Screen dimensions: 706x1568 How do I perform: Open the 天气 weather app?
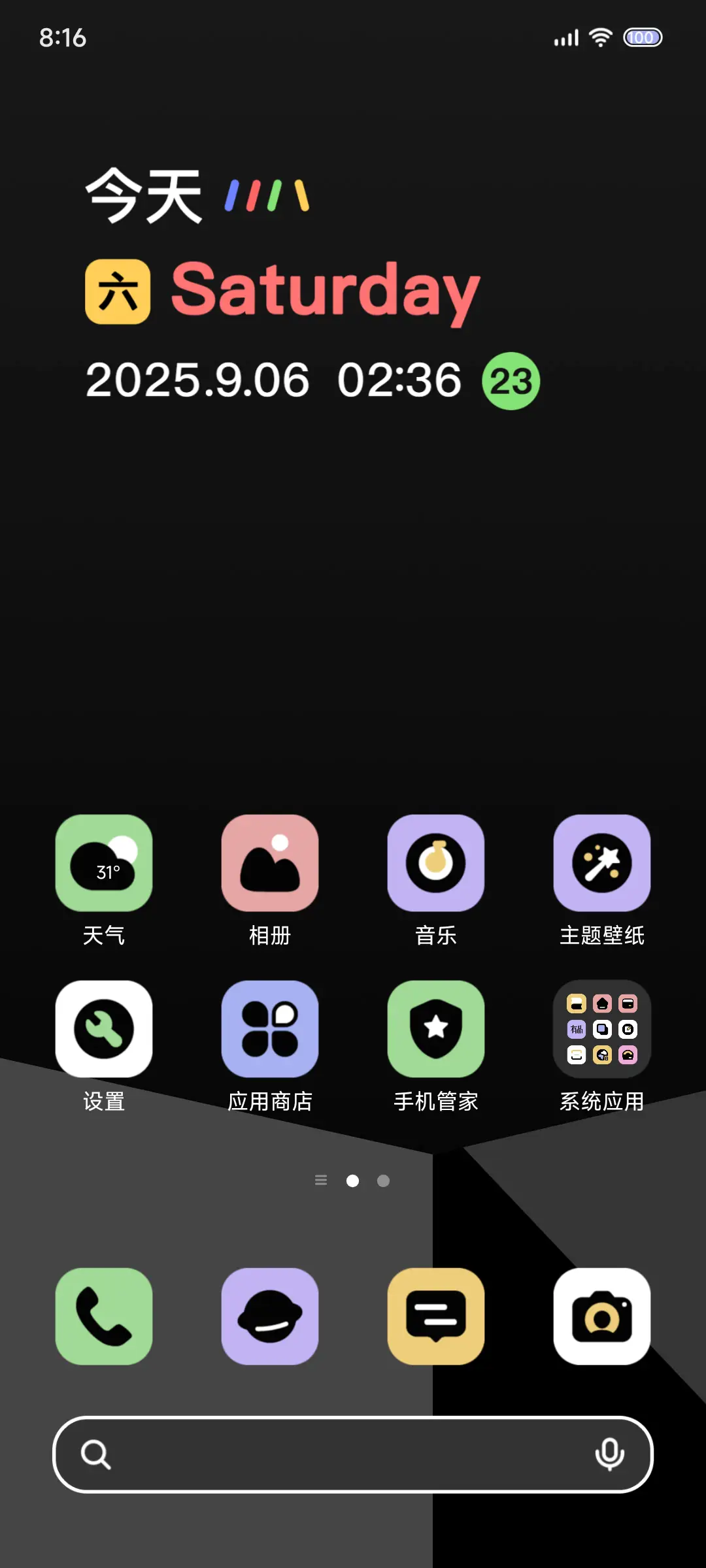point(104,862)
